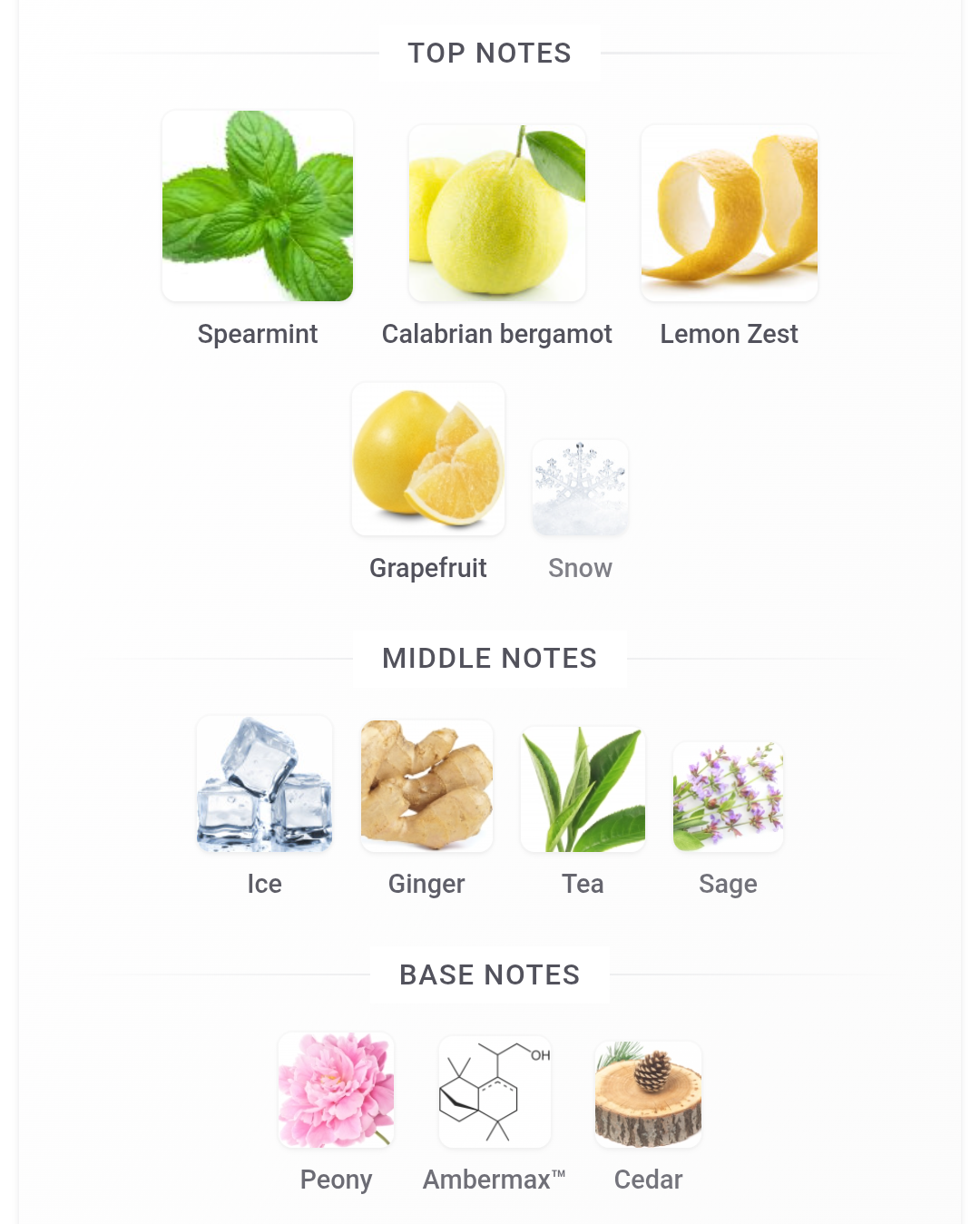View the Cedar note
This screenshot has width=980, height=1224.
[648, 1095]
